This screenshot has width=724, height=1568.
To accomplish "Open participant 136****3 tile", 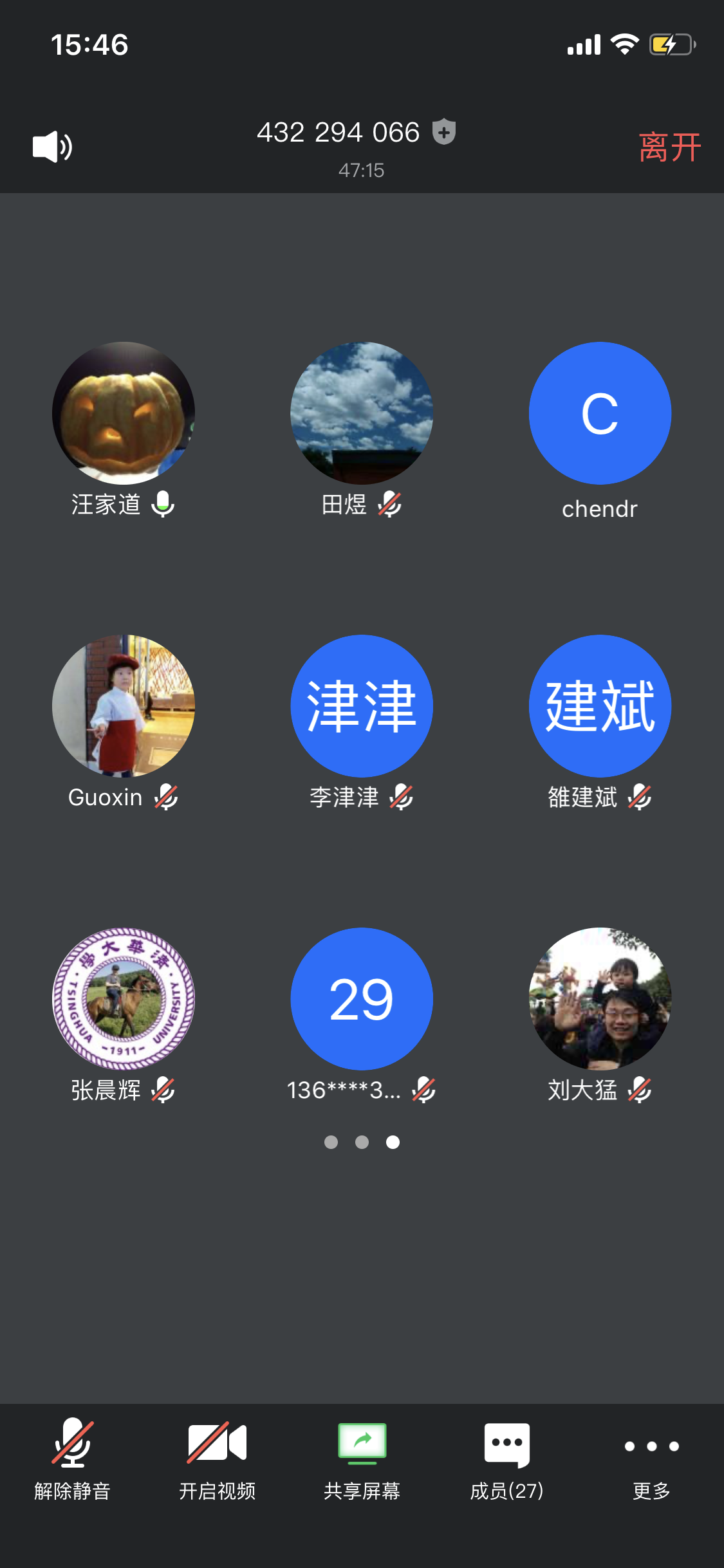I will (362, 999).
